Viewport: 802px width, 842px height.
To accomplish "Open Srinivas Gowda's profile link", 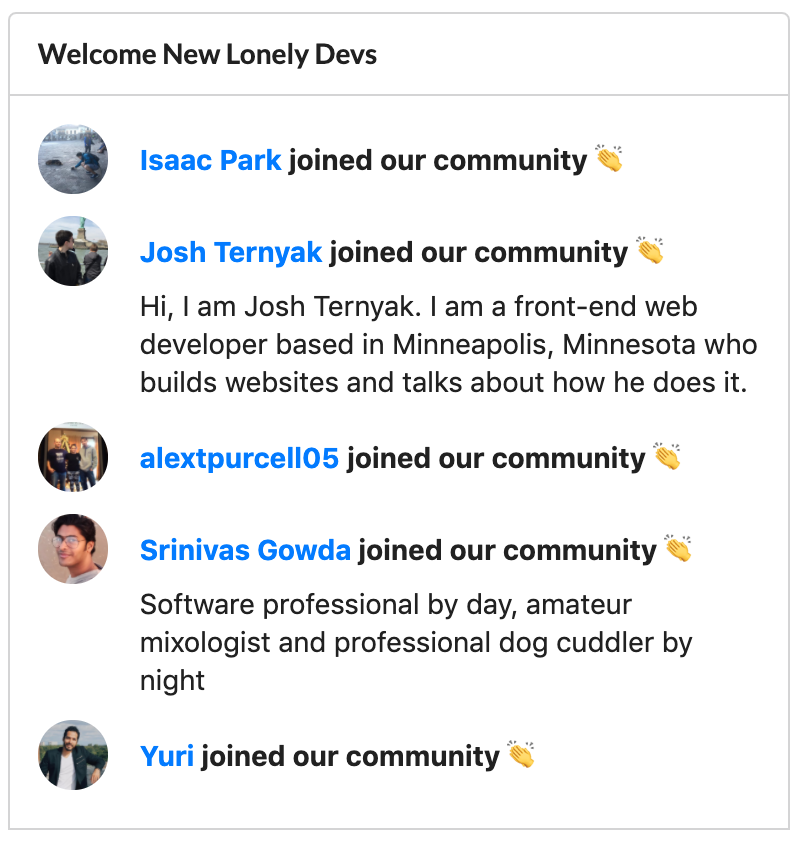I will (x=245, y=550).
